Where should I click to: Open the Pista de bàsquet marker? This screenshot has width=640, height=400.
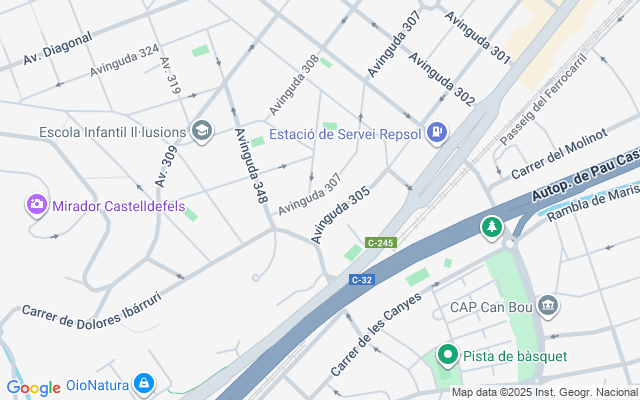click(447, 355)
